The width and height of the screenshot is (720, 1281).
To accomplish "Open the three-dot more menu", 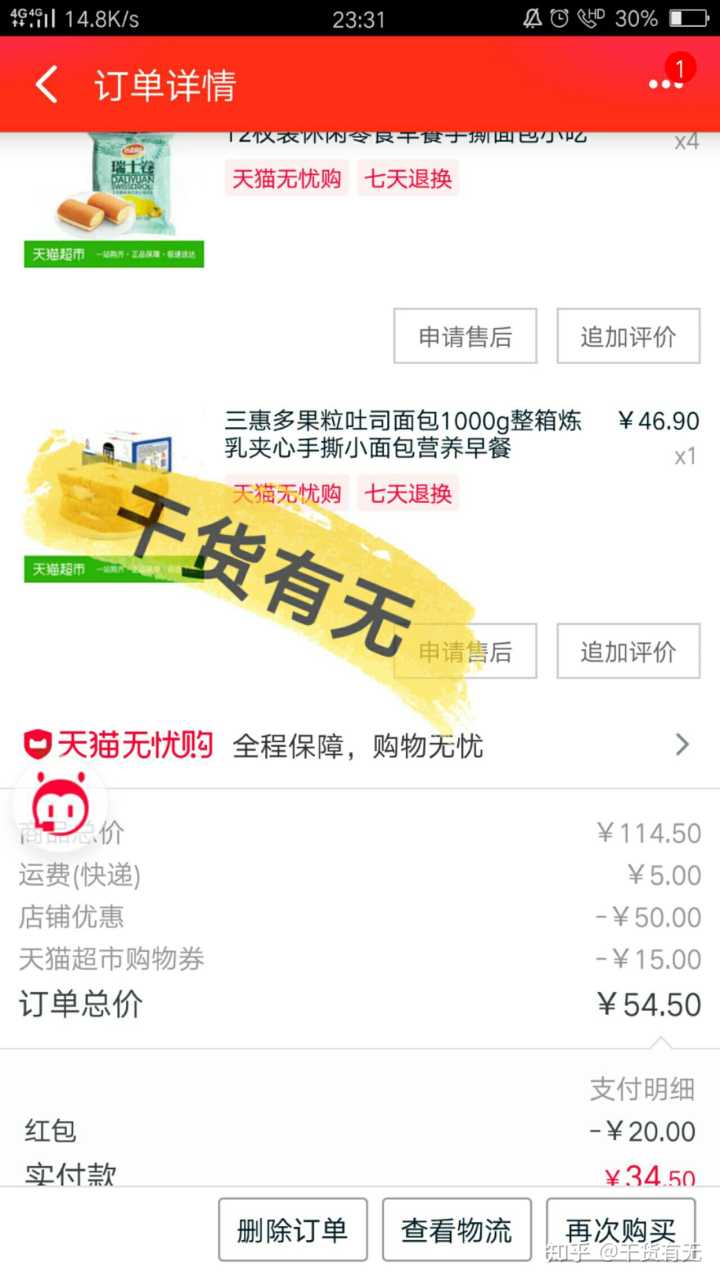I will [665, 85].
